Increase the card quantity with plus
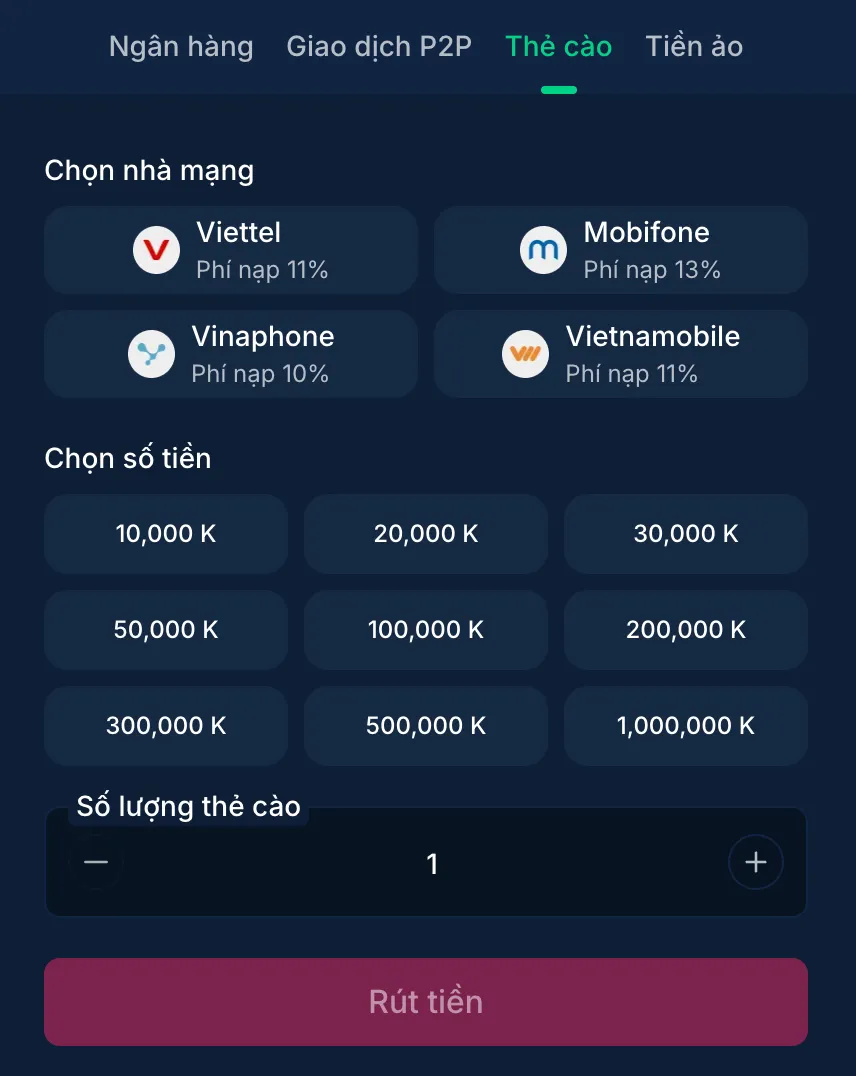This screenshot has height=1076, width=856. coord(755,862)
